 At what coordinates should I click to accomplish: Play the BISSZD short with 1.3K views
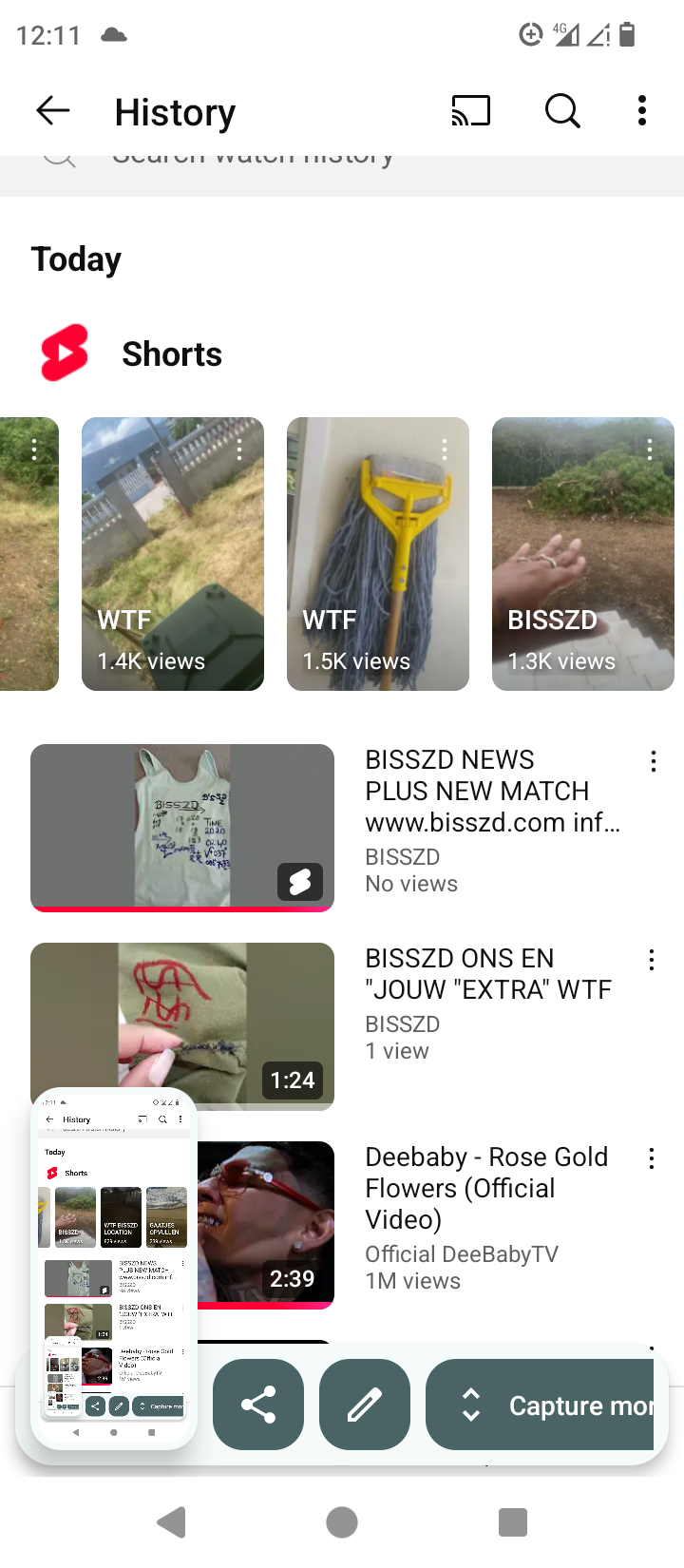[x=583, y=553]
